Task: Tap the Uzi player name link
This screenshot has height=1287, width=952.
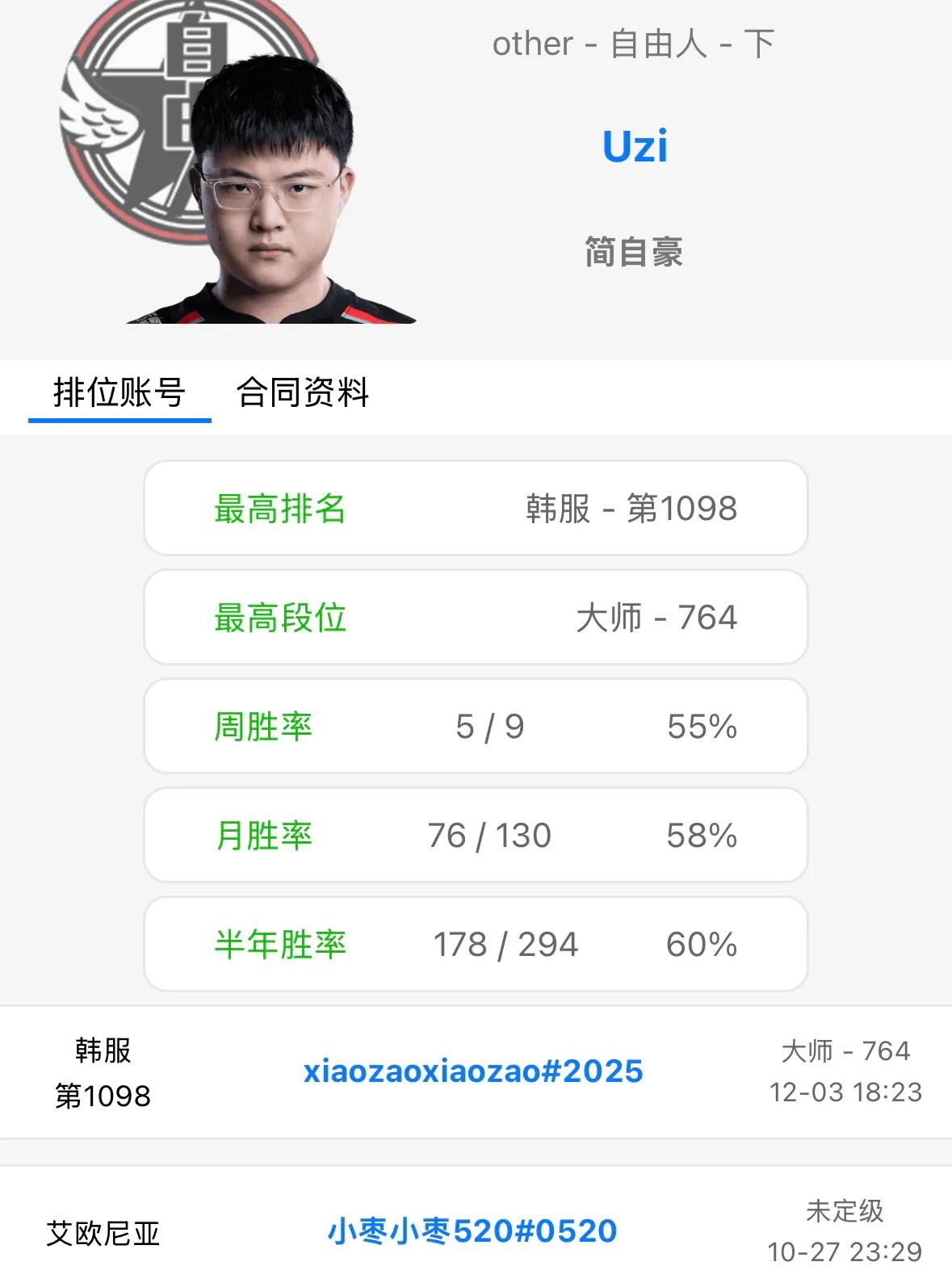Action: pos(635,147)
